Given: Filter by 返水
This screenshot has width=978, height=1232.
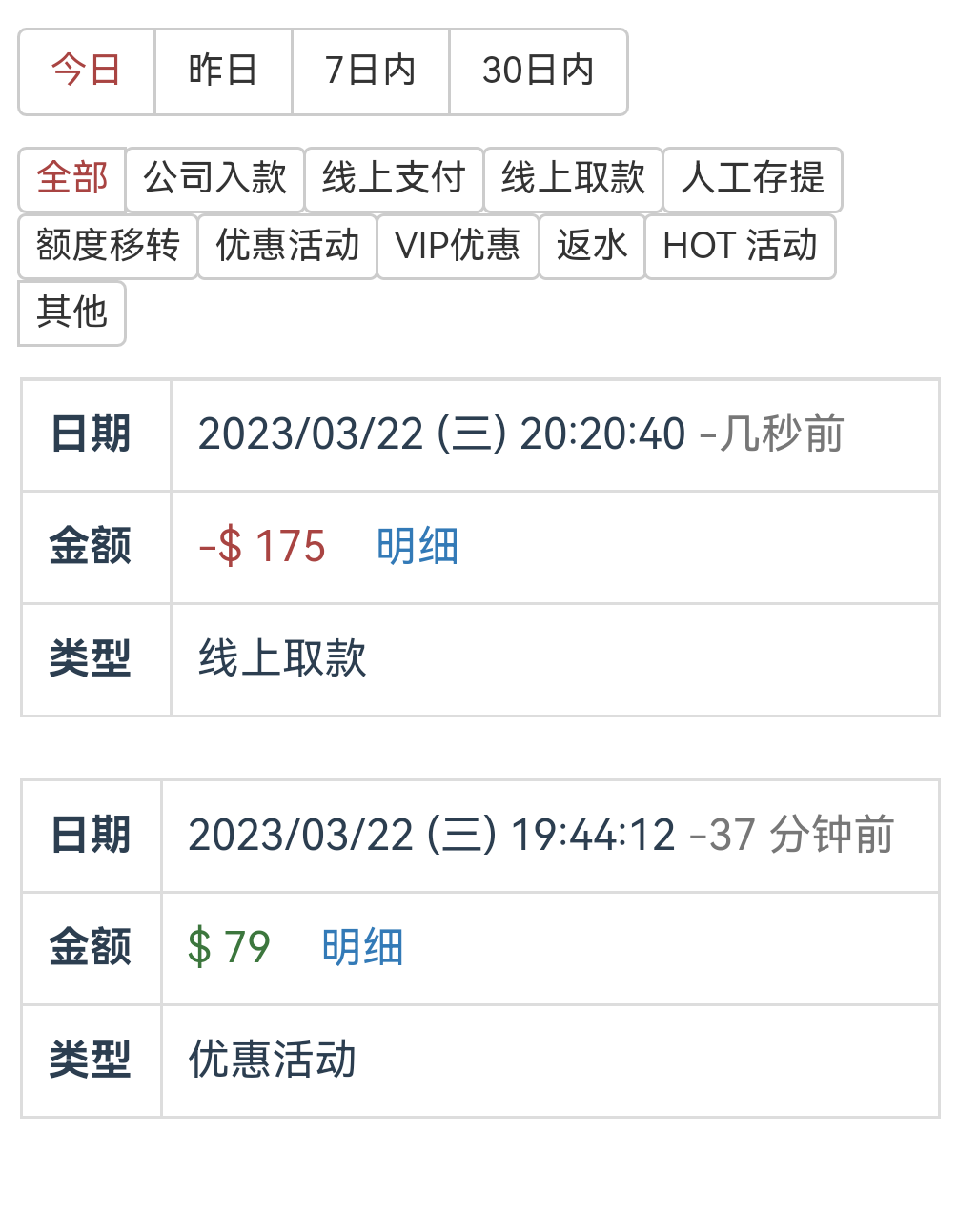Looking at the screenshot, I should tap(592, 247).
